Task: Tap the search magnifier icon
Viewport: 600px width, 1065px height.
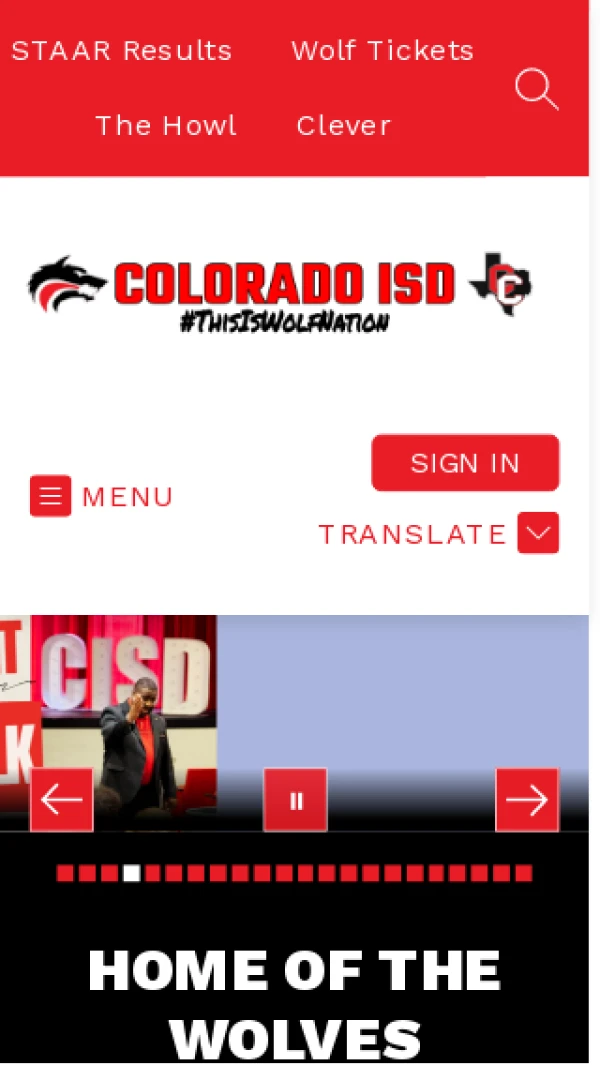Action: pyautogui.click(x=536, y=89)
